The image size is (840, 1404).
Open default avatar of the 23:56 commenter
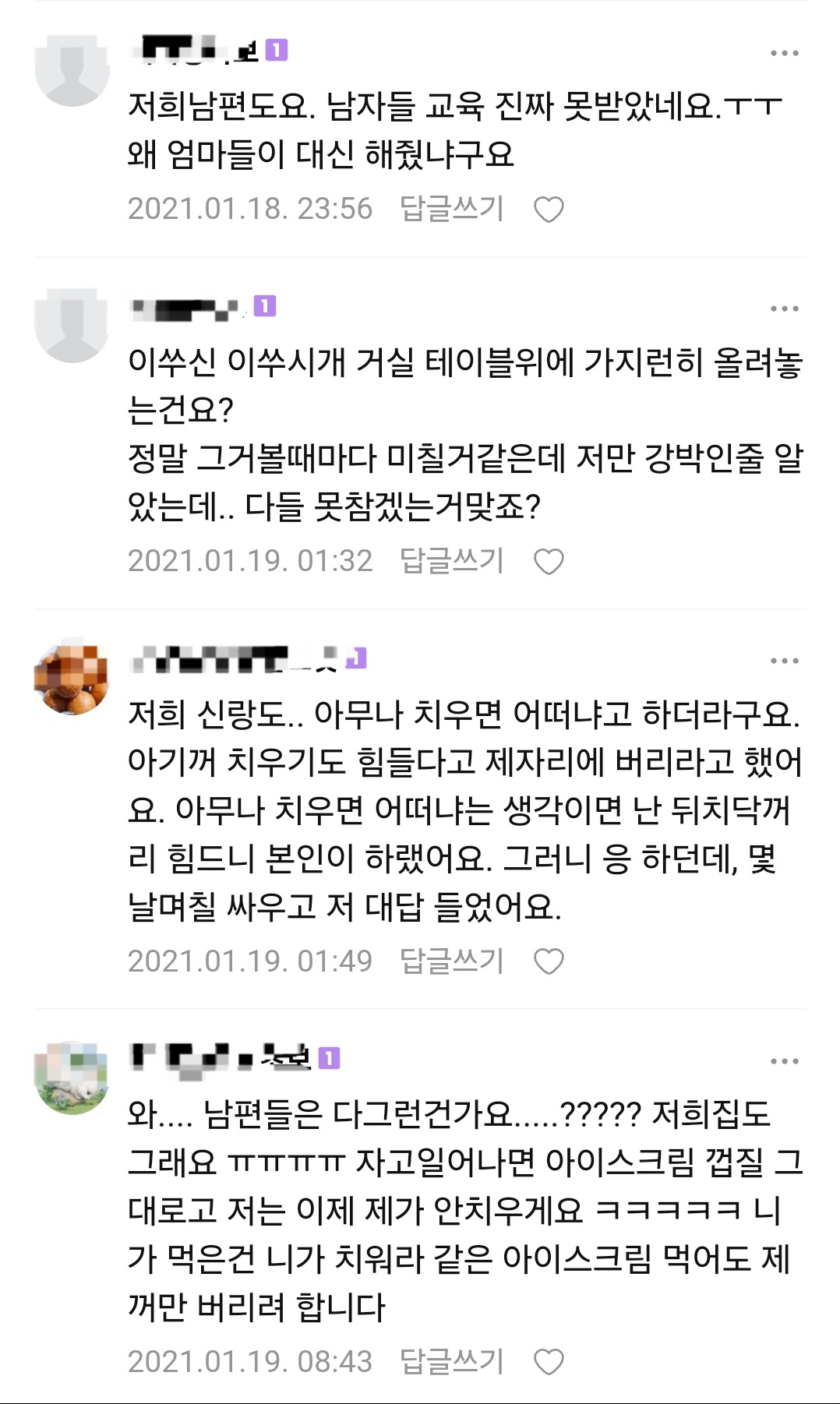point(72,70)
